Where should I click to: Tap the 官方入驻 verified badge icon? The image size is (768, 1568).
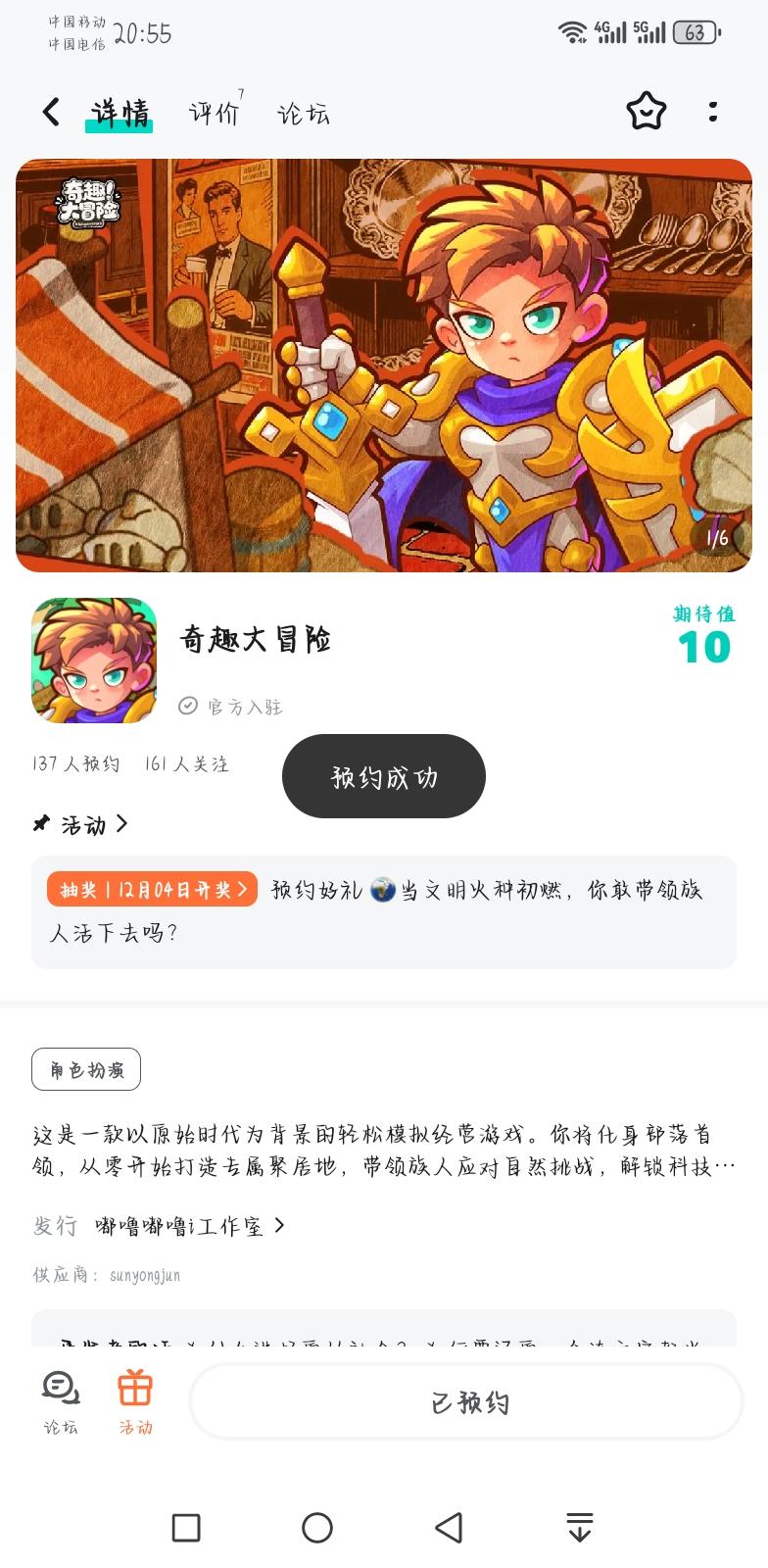188,705
